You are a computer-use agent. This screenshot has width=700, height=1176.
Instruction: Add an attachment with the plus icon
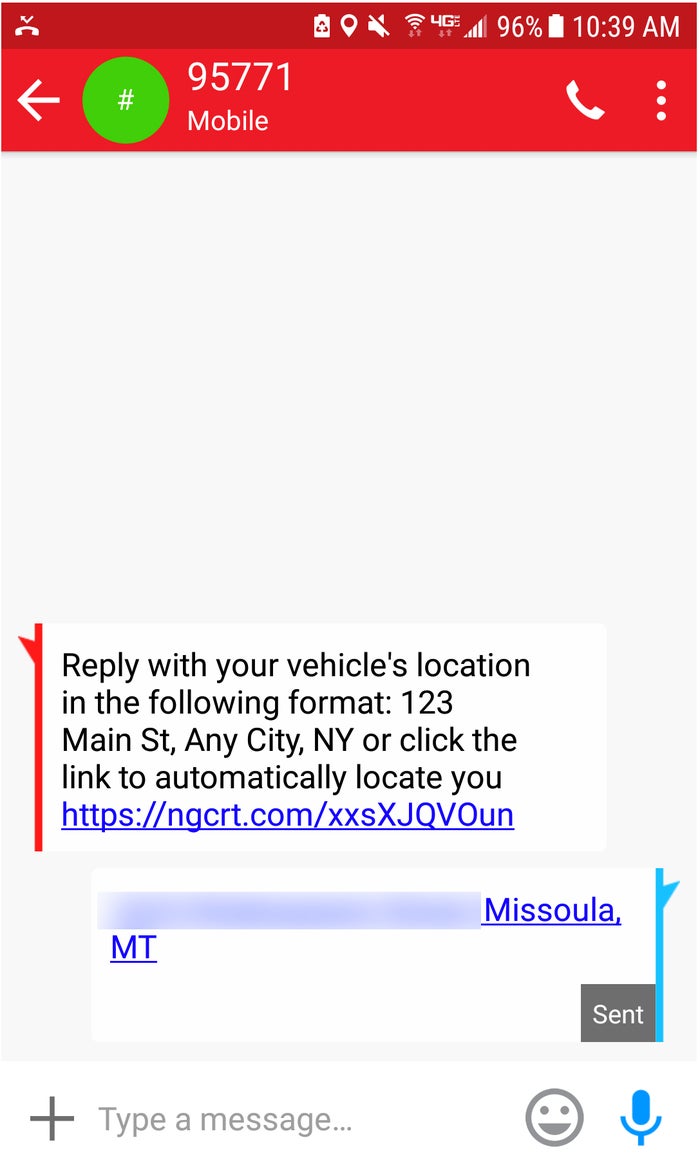(x=52, y=1118)
